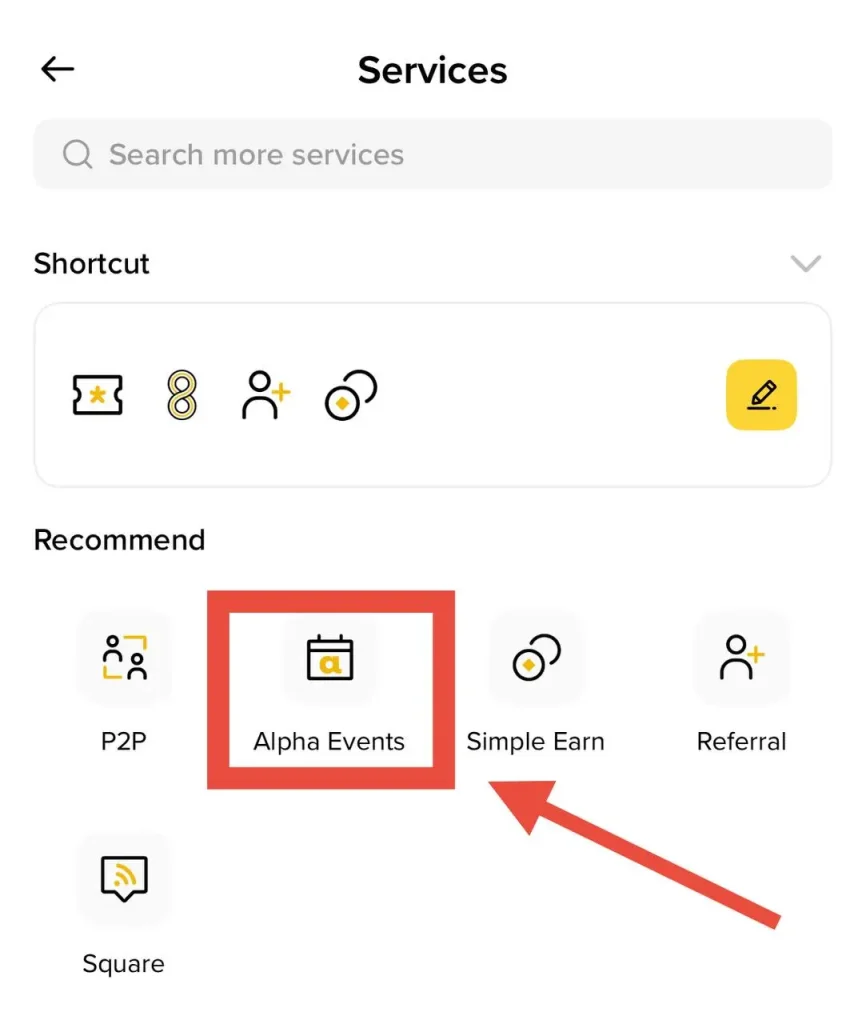866x1024 pixels.
Task: Go back with the arrow button
Action: coord(57,69)
